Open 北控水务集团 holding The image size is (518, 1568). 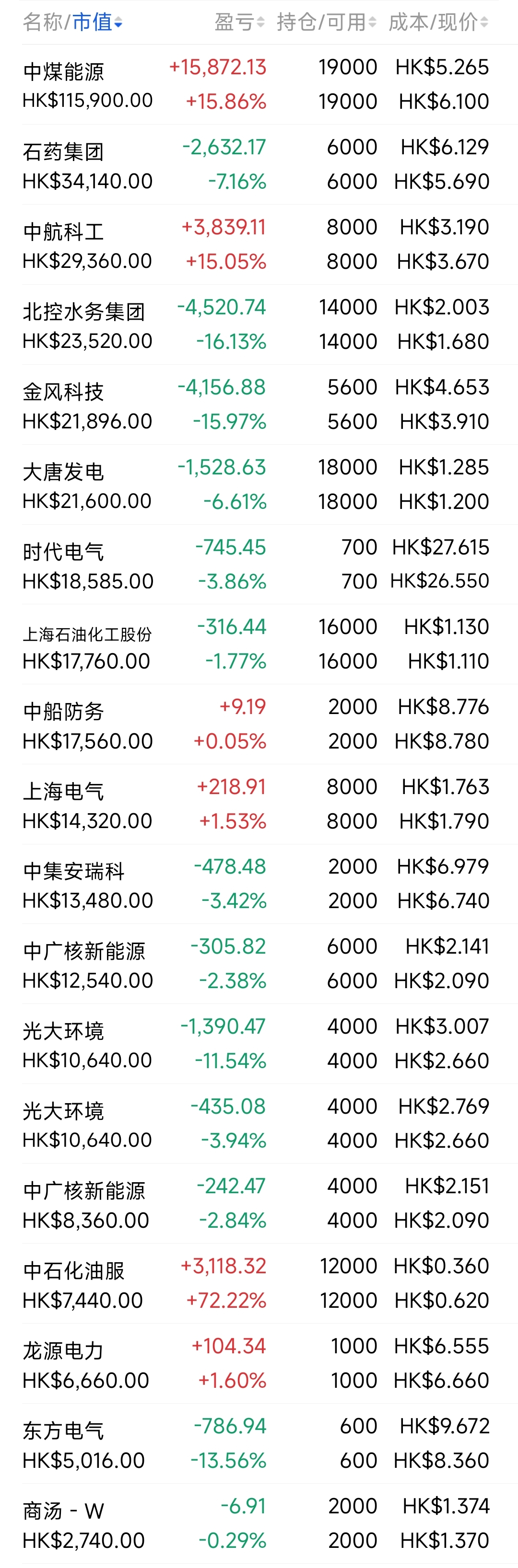(256, 324)
